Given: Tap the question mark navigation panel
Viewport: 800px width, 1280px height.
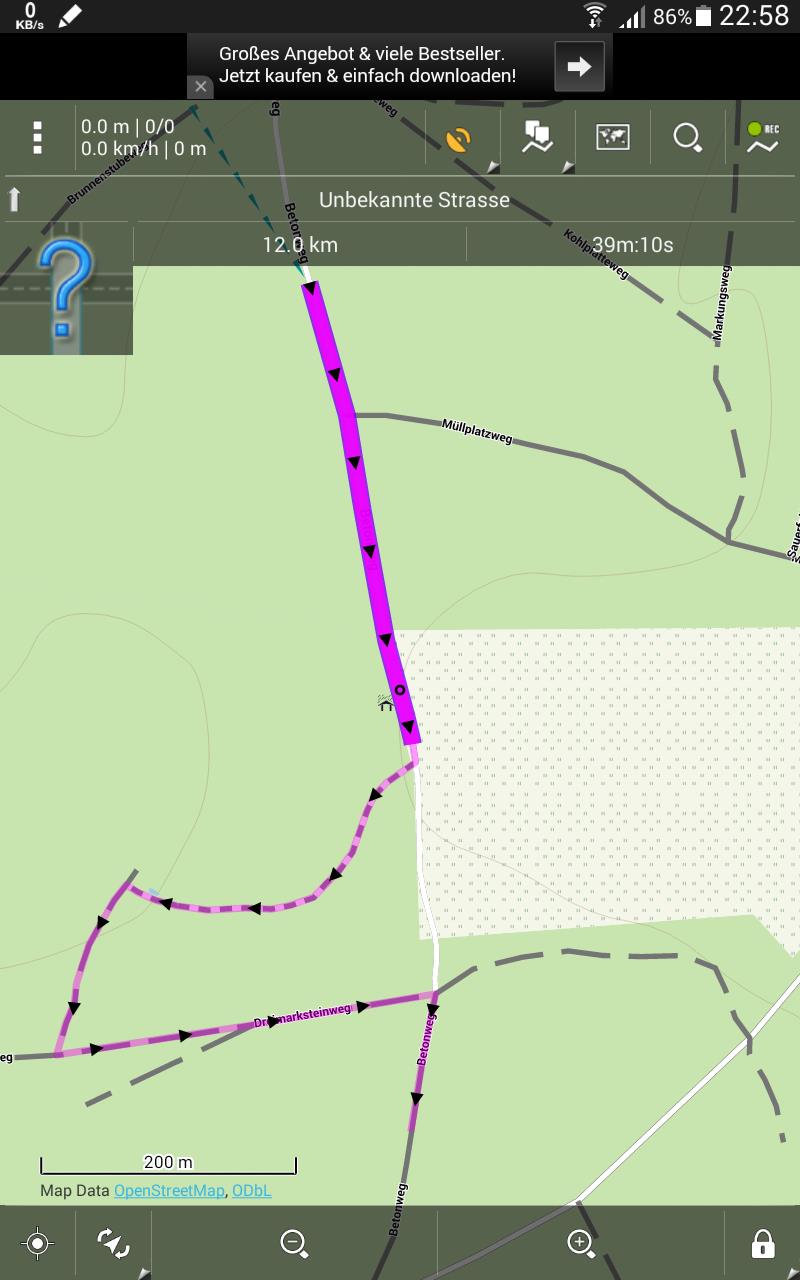Looking at the screenshot, I should [66, 290].
